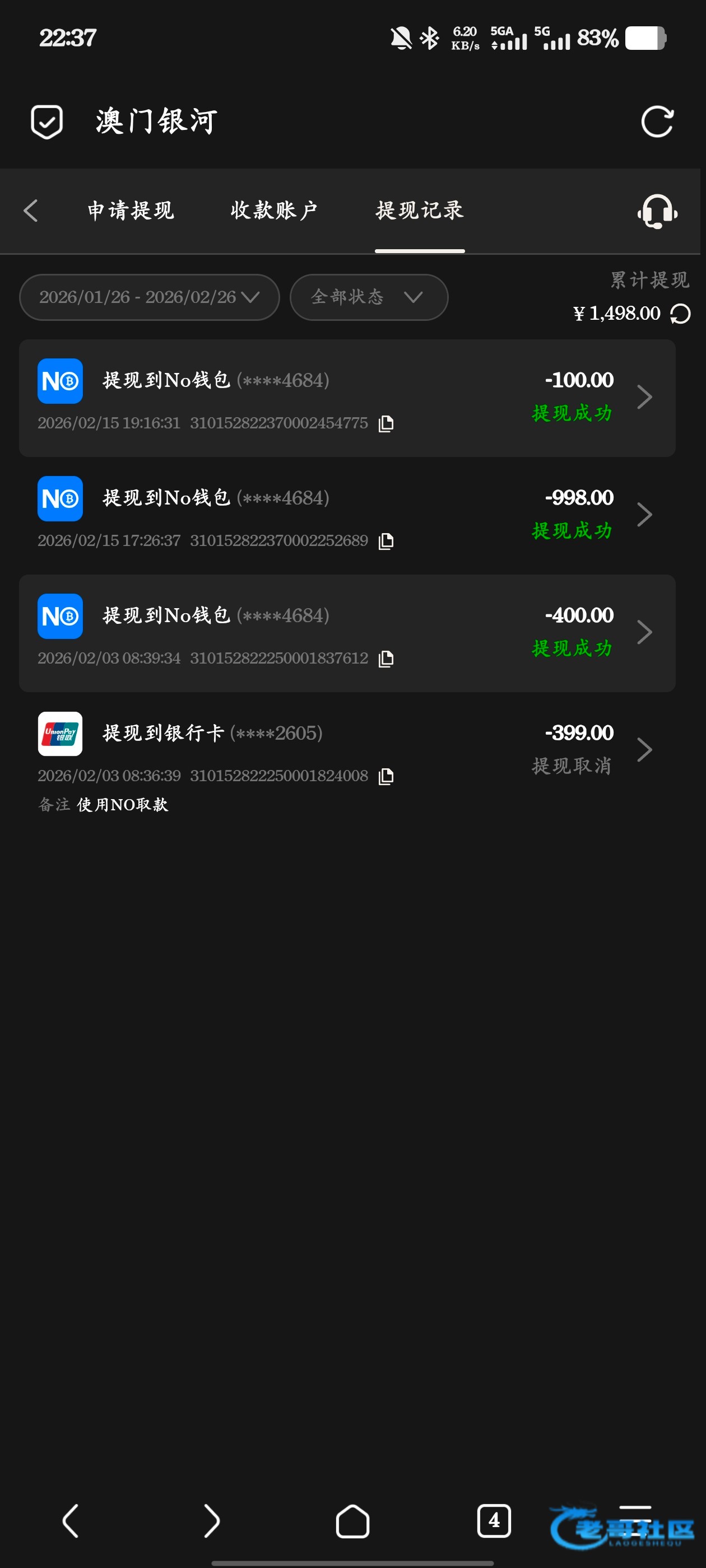Go to the browser home page
This screenshot has height=1568, width=706.
click(352, 1521)
